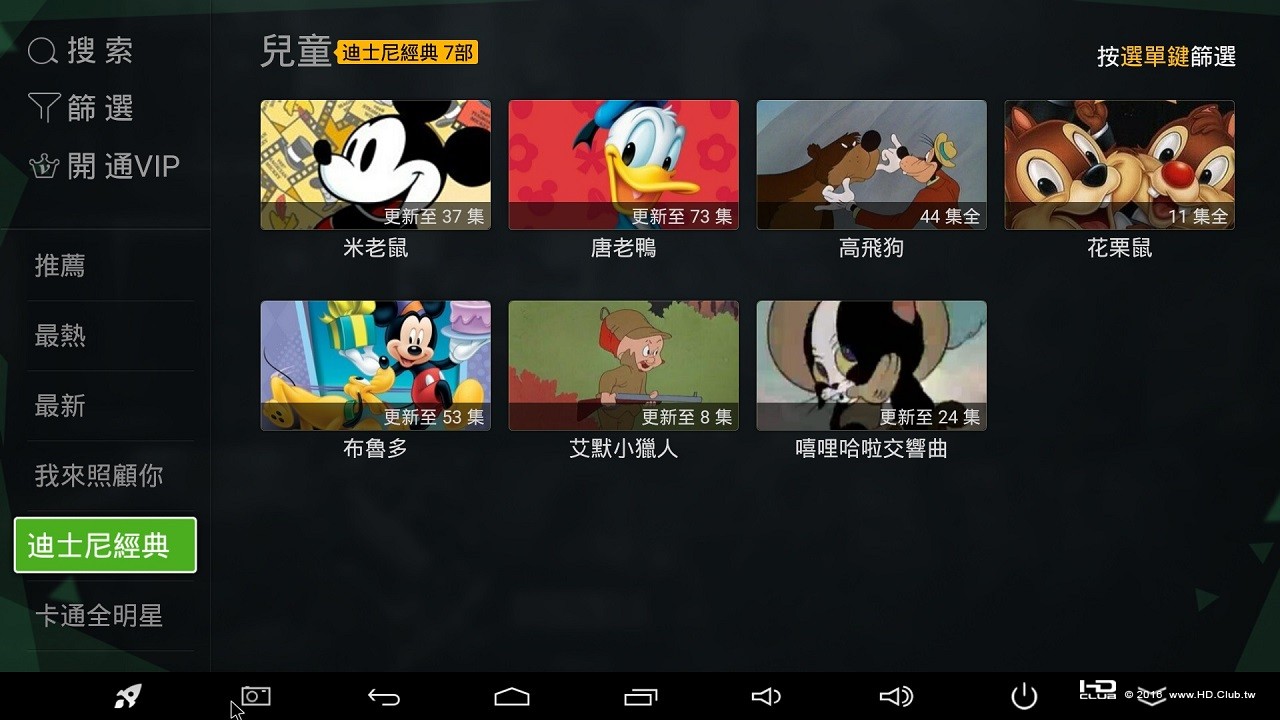
Task: Open the 布魯多 cartoon series
Action: [376, 366]
